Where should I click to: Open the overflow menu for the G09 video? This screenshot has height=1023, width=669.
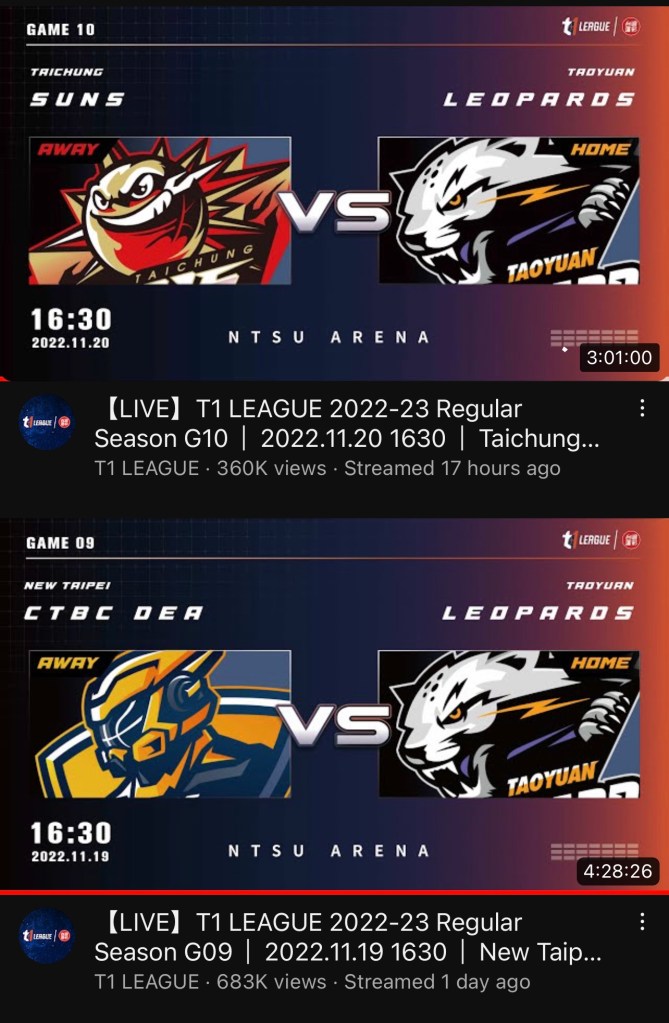pyautogui.click(x=641, y=921)
